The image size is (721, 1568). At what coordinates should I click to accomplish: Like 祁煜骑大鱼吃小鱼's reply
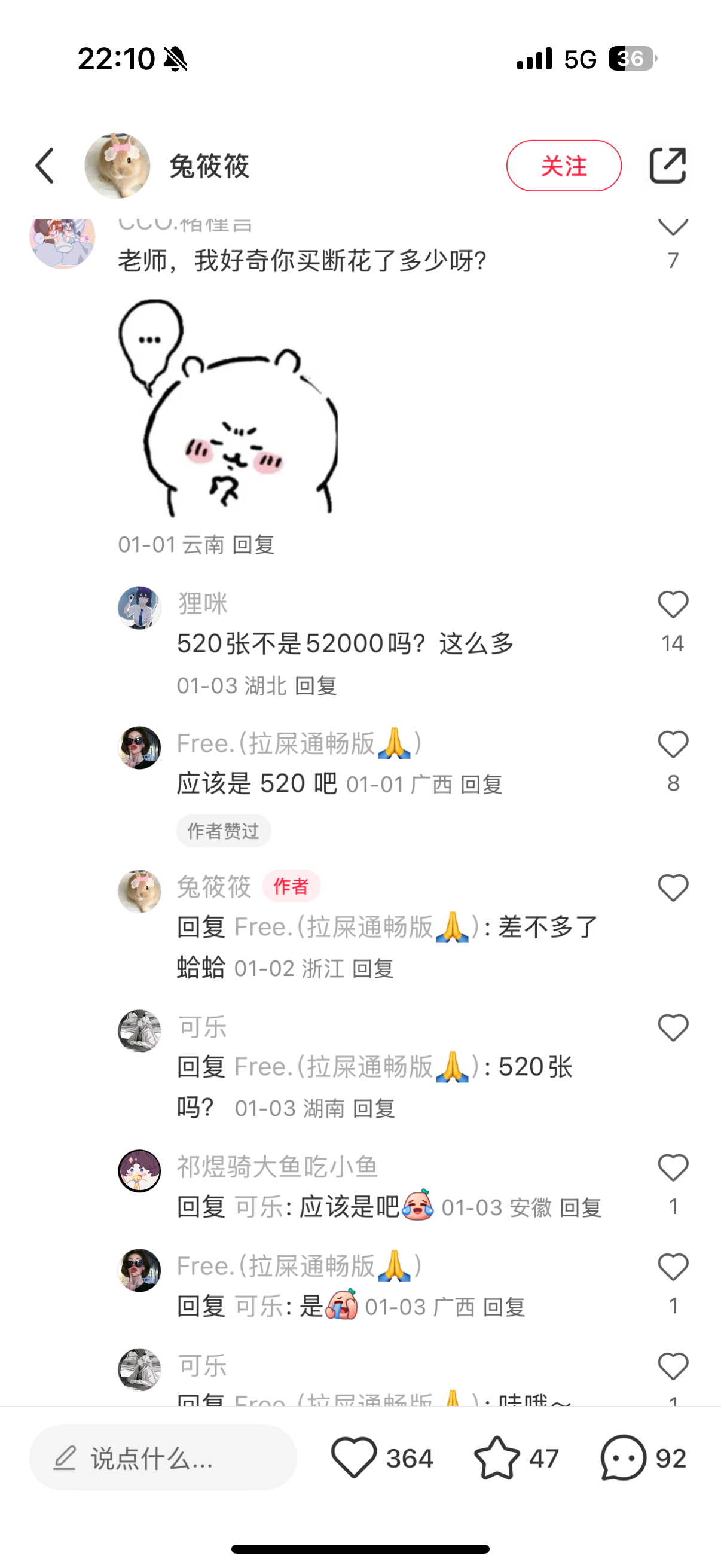(673, 1168)
